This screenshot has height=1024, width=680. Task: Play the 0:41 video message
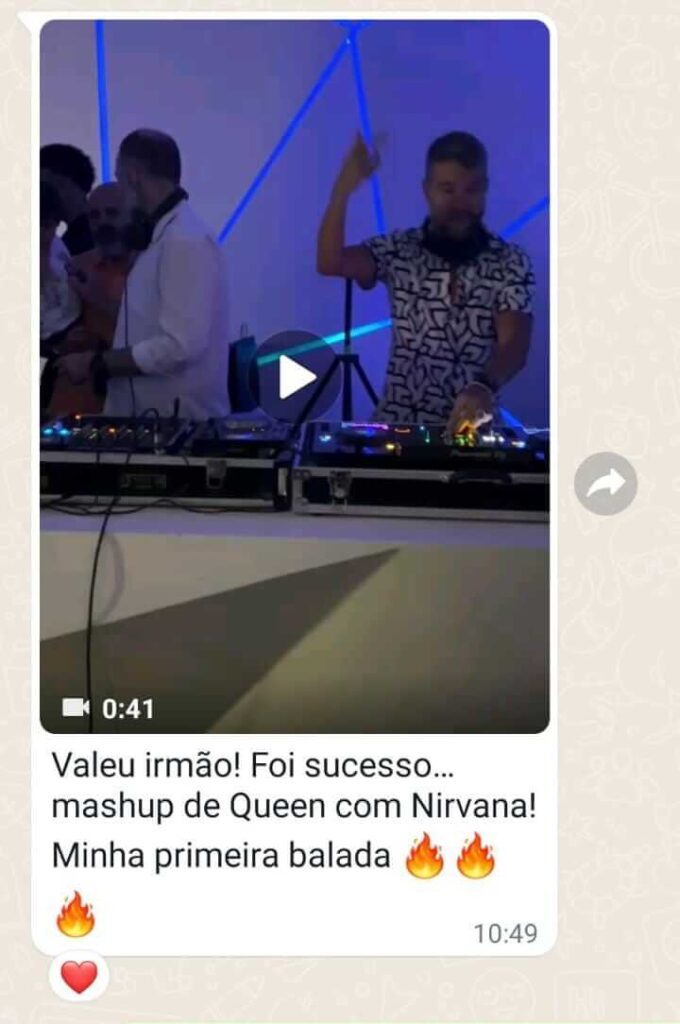coord(295,376)
